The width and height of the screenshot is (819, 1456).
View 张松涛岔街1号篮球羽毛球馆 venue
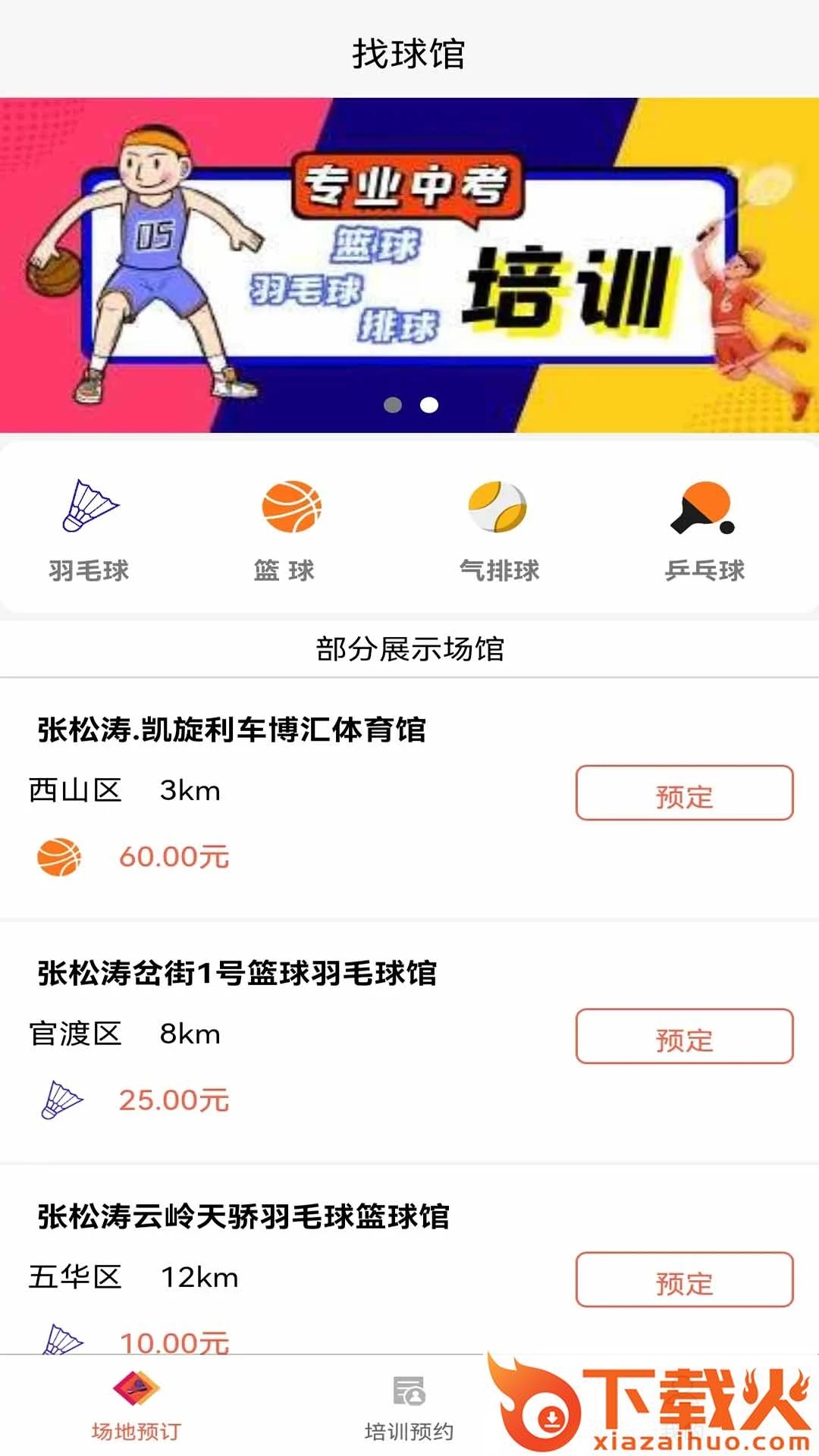237,974
